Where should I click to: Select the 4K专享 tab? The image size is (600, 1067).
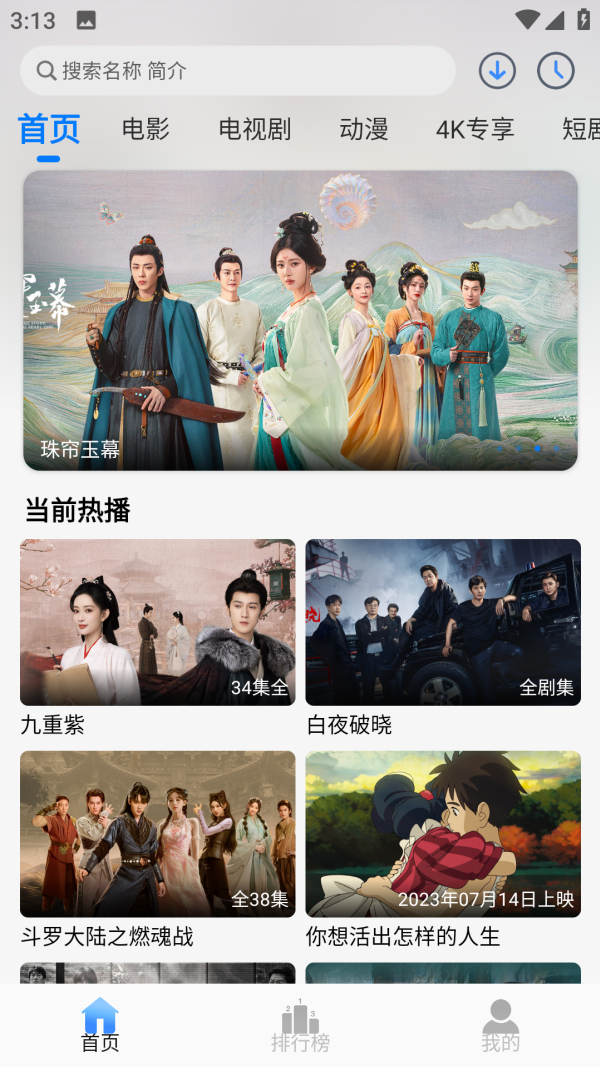click(475, 129)
